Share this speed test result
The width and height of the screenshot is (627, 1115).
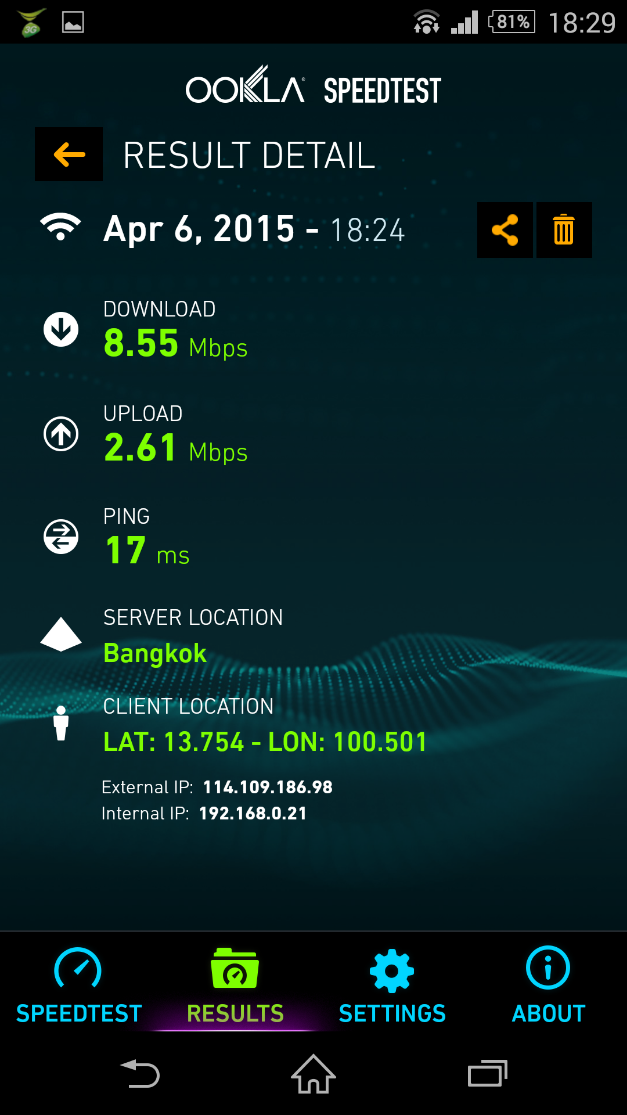(x=504, y=230)
